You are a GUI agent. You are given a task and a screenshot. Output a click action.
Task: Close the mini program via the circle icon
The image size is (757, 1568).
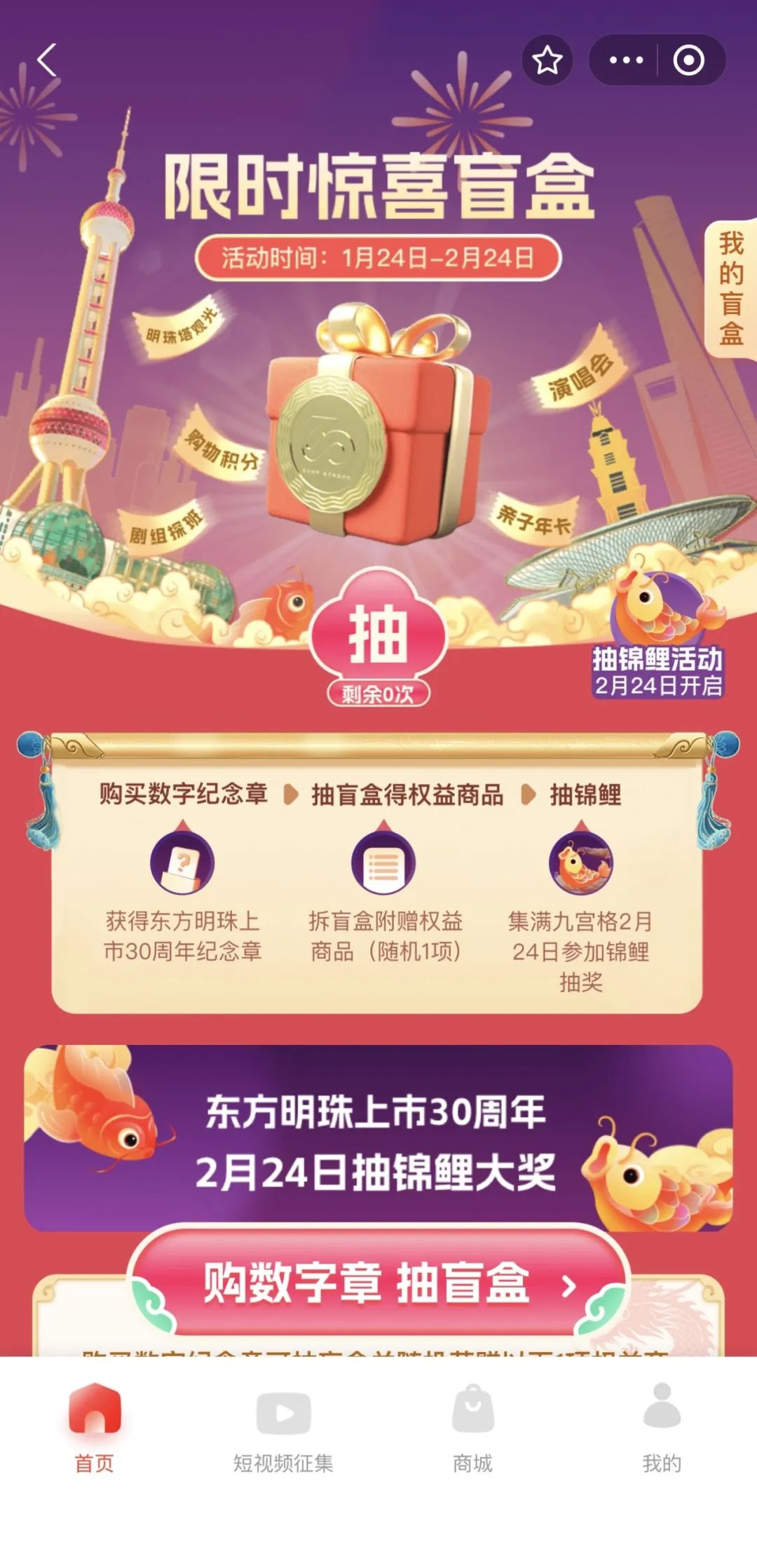(x=688, y=60)
